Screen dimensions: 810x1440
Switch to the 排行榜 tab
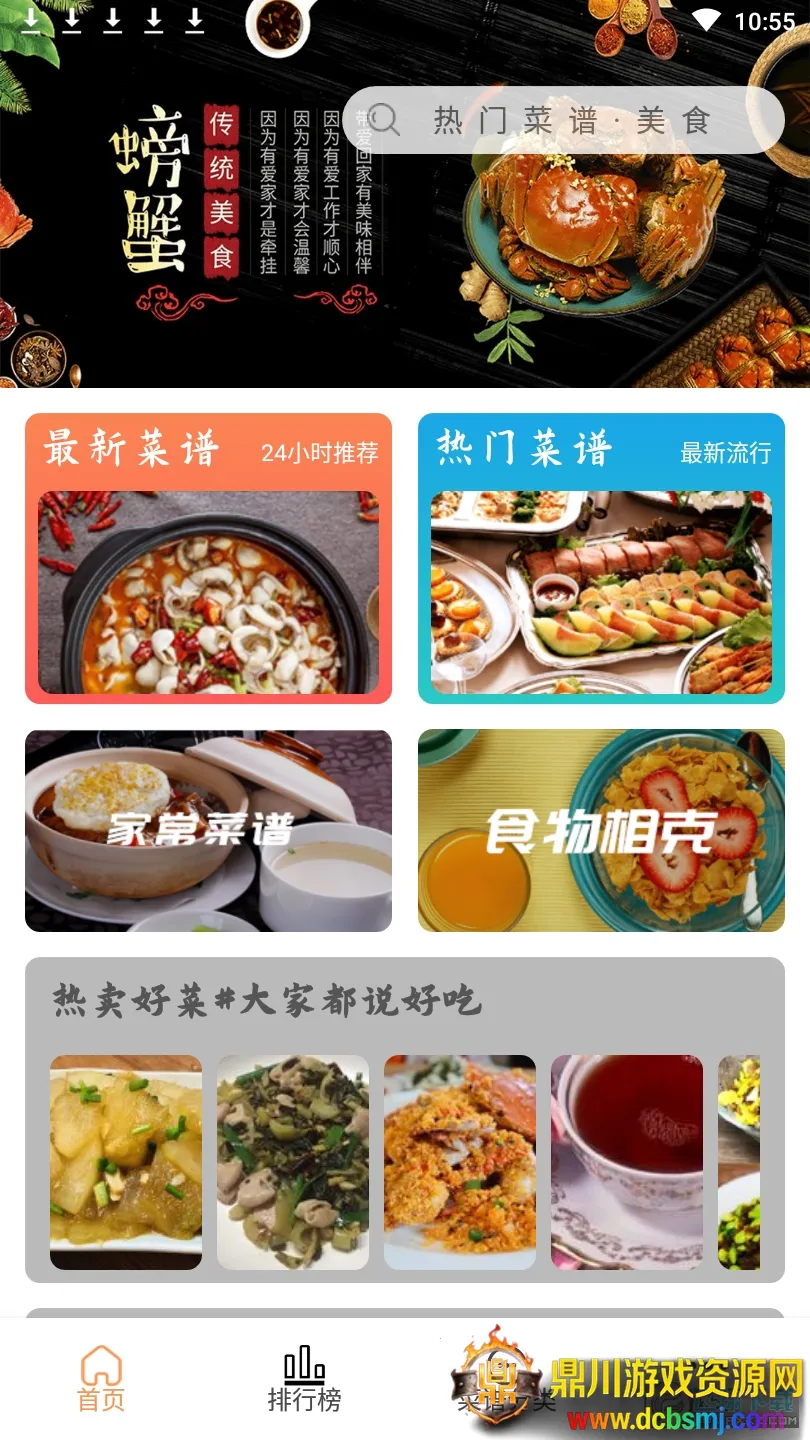click(304, 1379)
